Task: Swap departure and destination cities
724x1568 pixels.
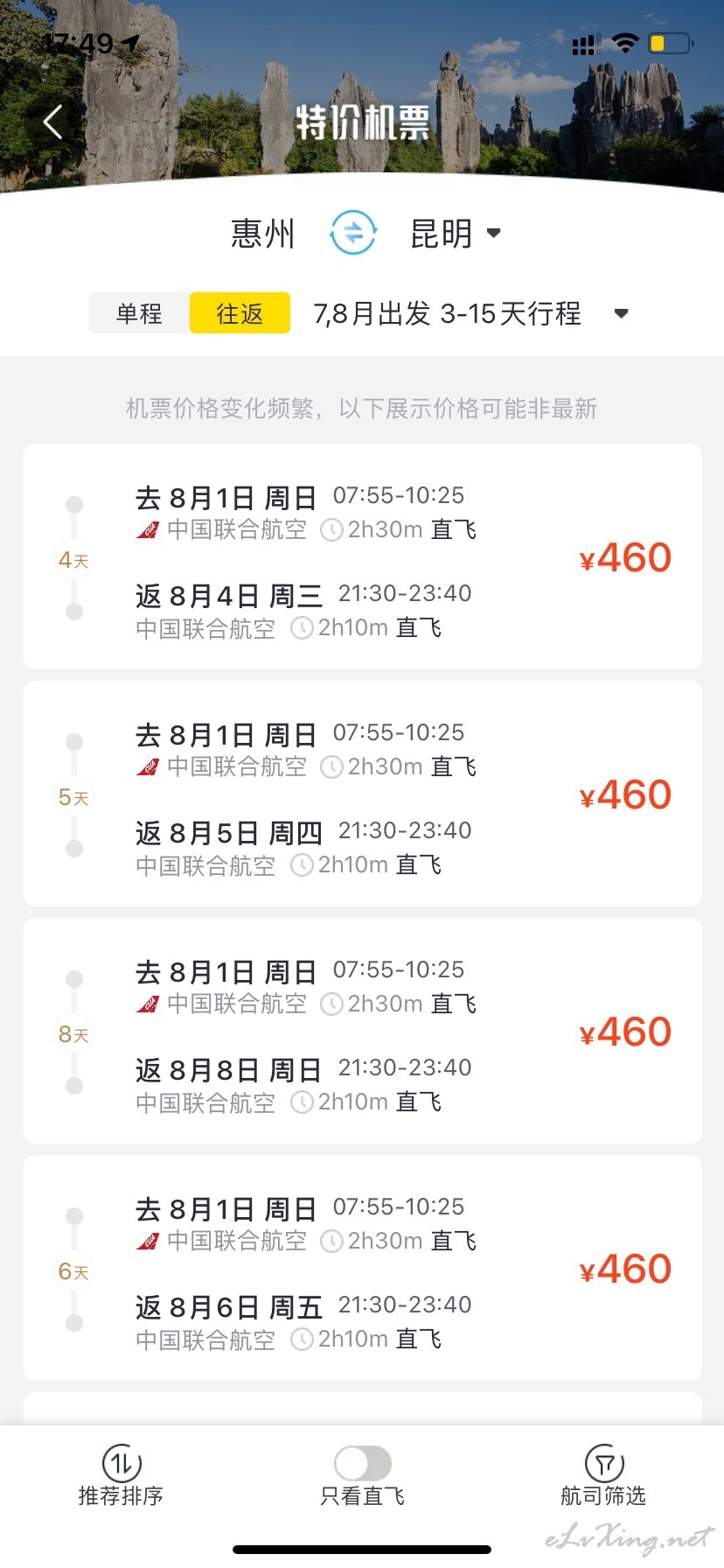Action: [x=353, y=233]
